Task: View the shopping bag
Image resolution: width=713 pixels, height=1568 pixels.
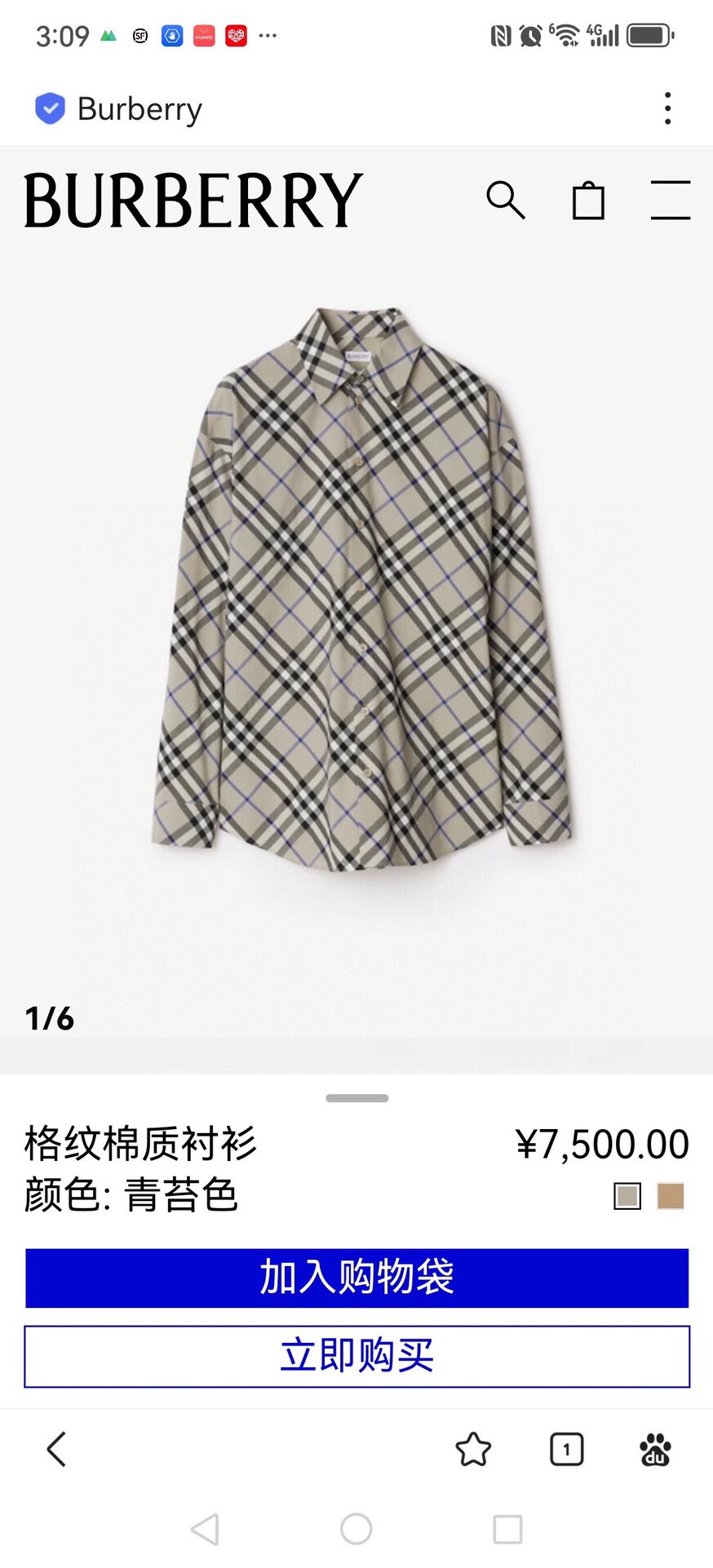Action: coord(588,200)
